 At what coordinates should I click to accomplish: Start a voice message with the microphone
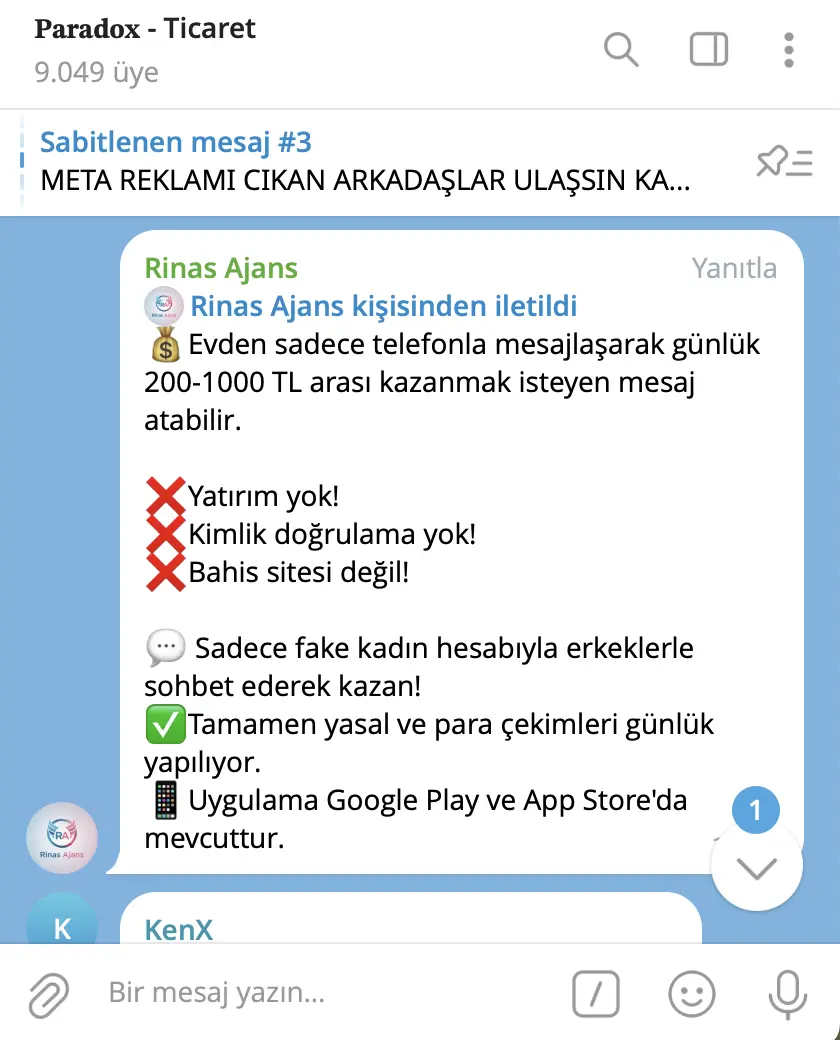787,994
